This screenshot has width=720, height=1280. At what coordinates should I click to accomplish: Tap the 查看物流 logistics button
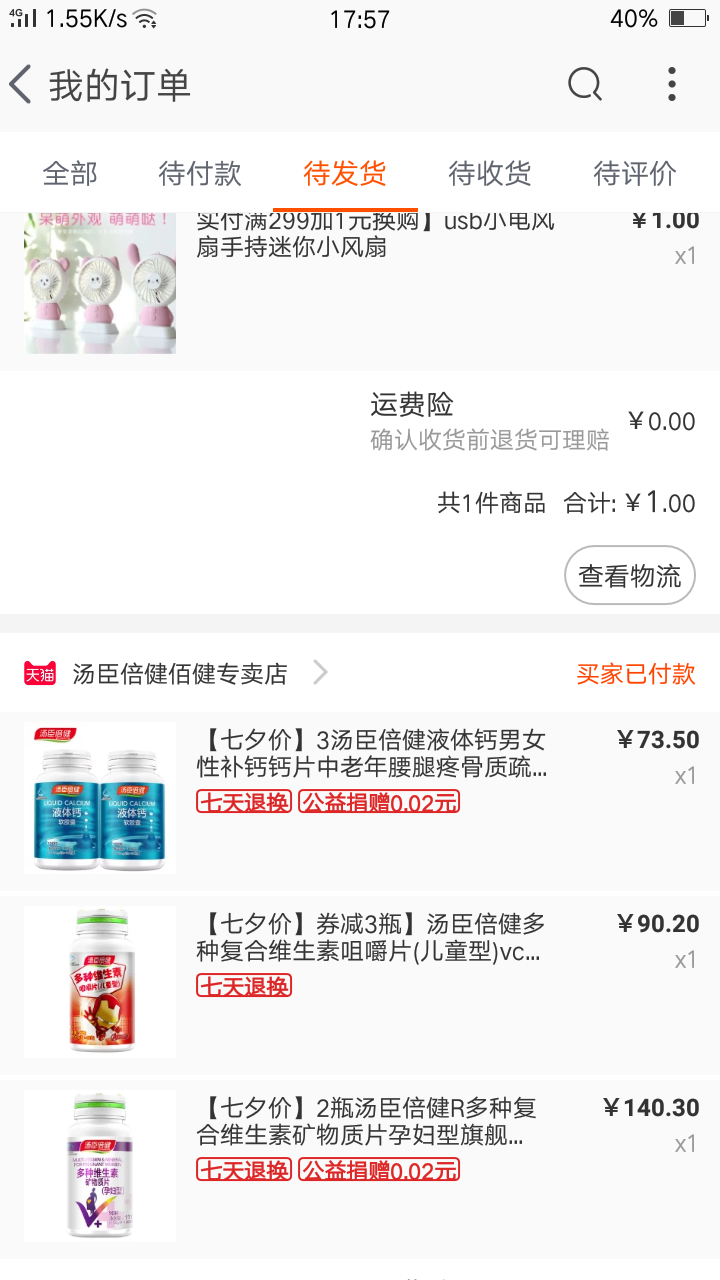[x=629, y=575]
